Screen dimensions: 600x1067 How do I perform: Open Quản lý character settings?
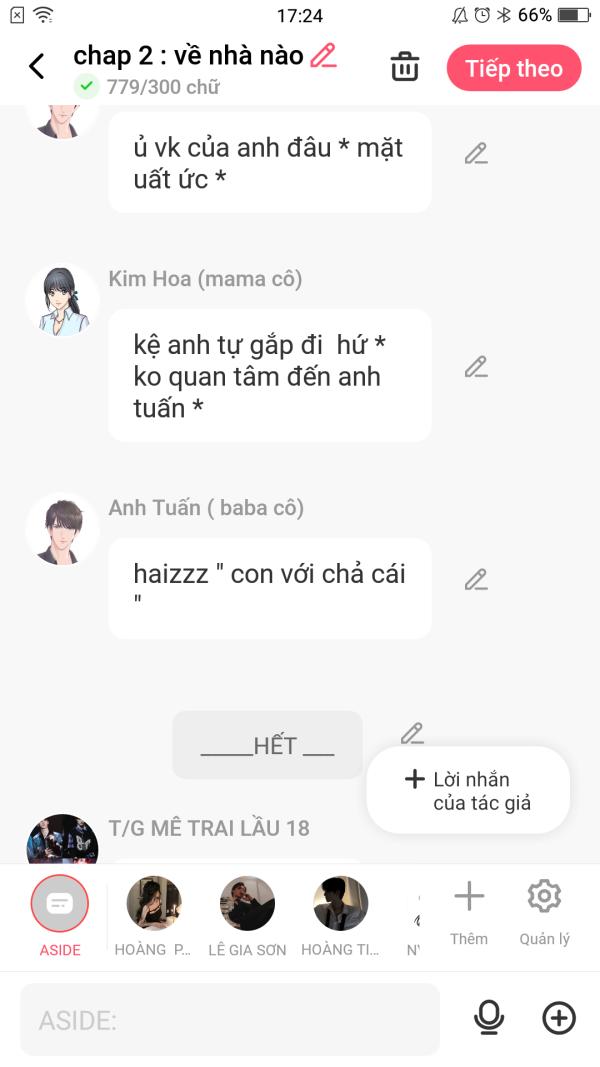point(544,911)
